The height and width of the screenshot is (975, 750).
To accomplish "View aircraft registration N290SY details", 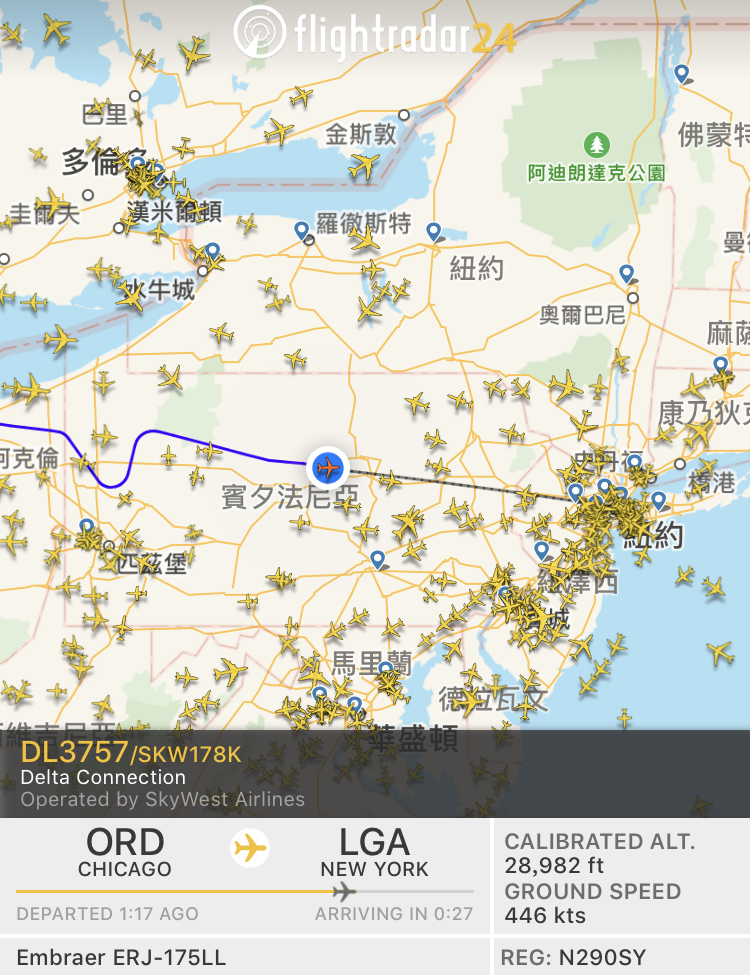I will [x=620, y=957].
